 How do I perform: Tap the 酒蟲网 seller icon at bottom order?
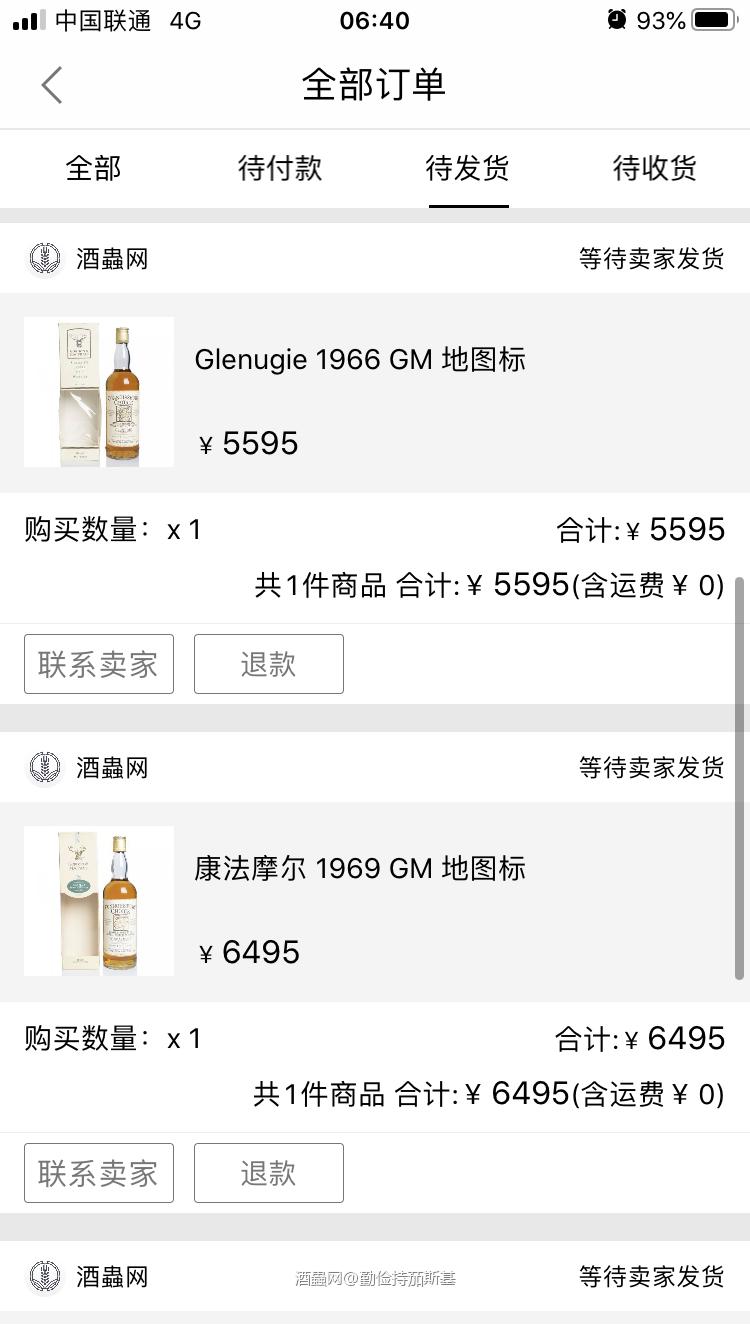coord(44,1277)
